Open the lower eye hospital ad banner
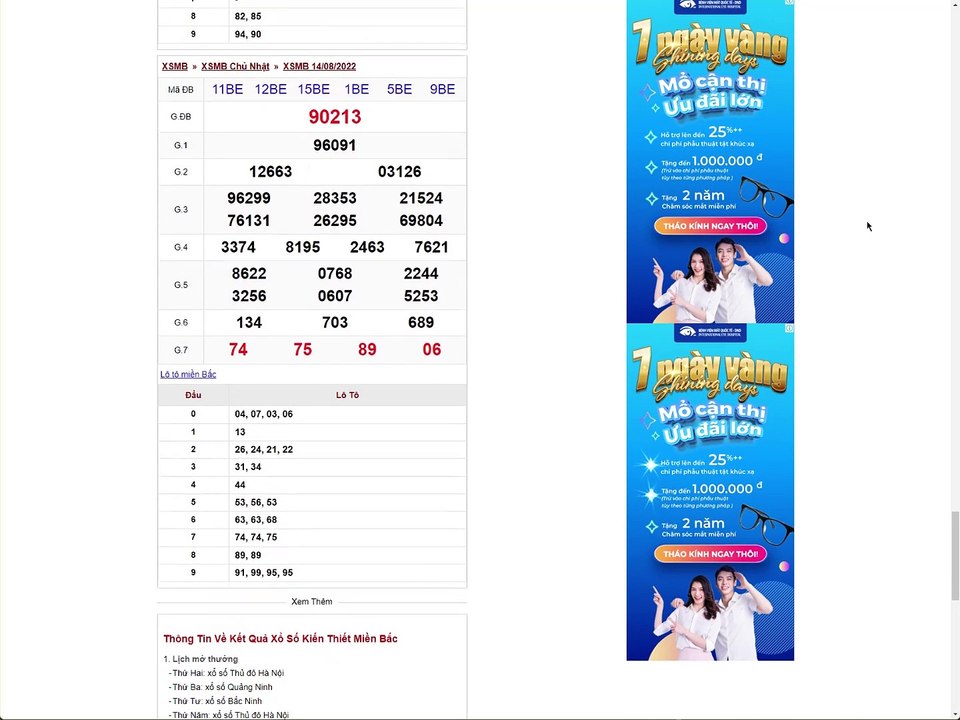Screen dimensions: 960x720 pos(710,492)
